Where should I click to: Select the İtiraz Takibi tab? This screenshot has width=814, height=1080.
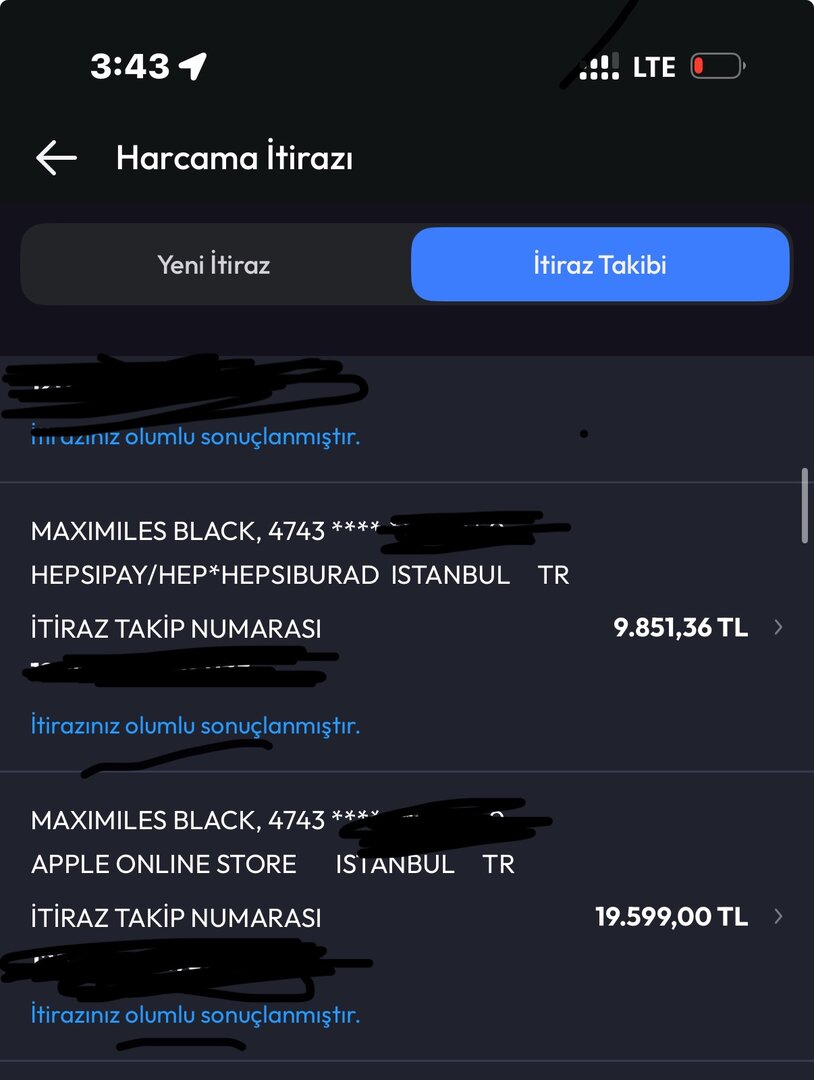tap(600, 265)
